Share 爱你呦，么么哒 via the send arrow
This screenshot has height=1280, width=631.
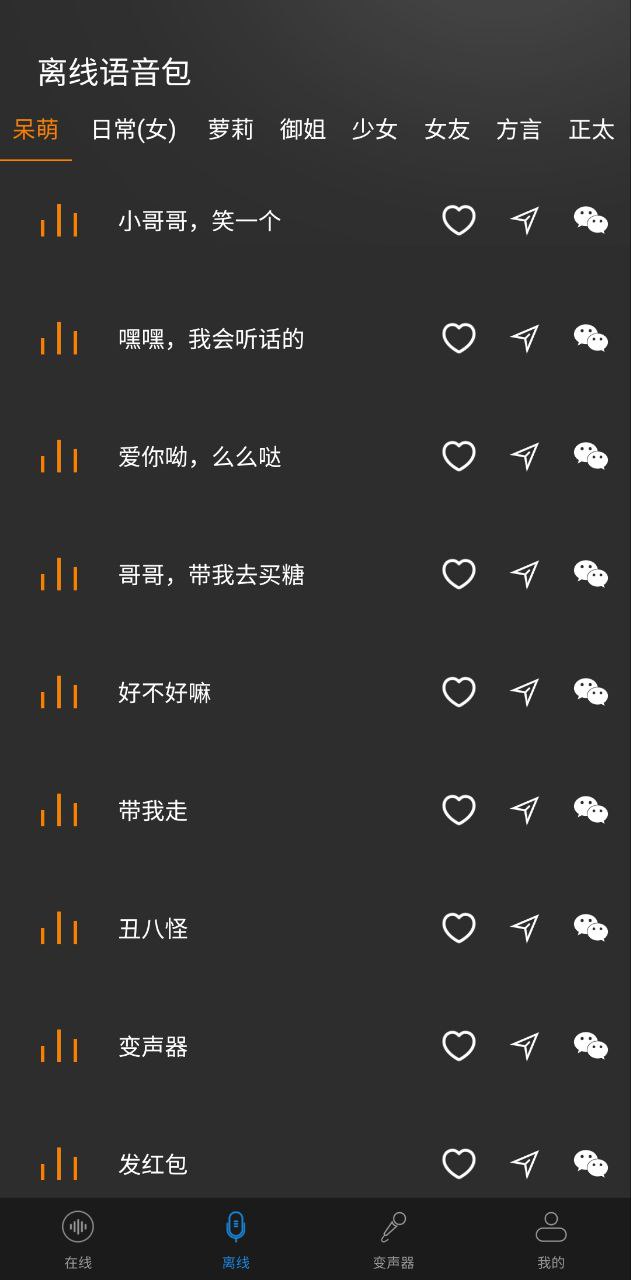525,456
